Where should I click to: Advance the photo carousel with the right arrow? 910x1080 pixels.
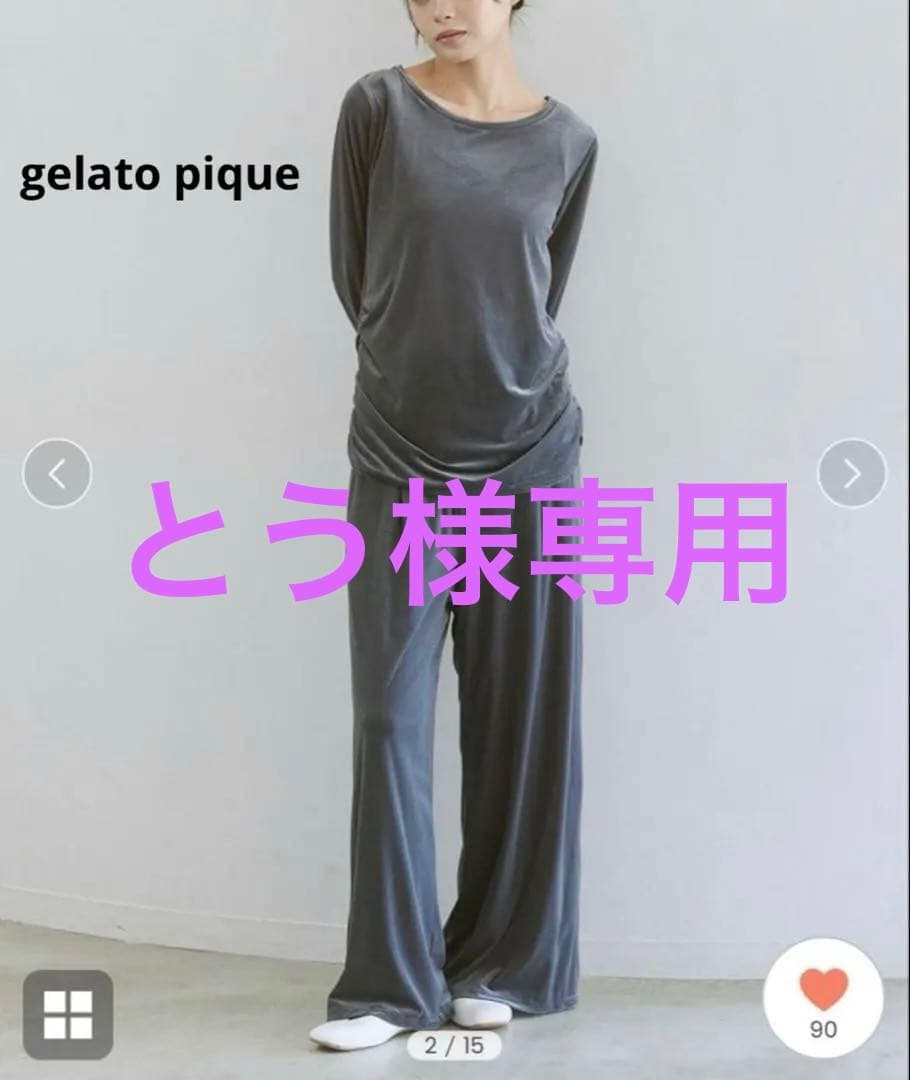coord(851,472)
